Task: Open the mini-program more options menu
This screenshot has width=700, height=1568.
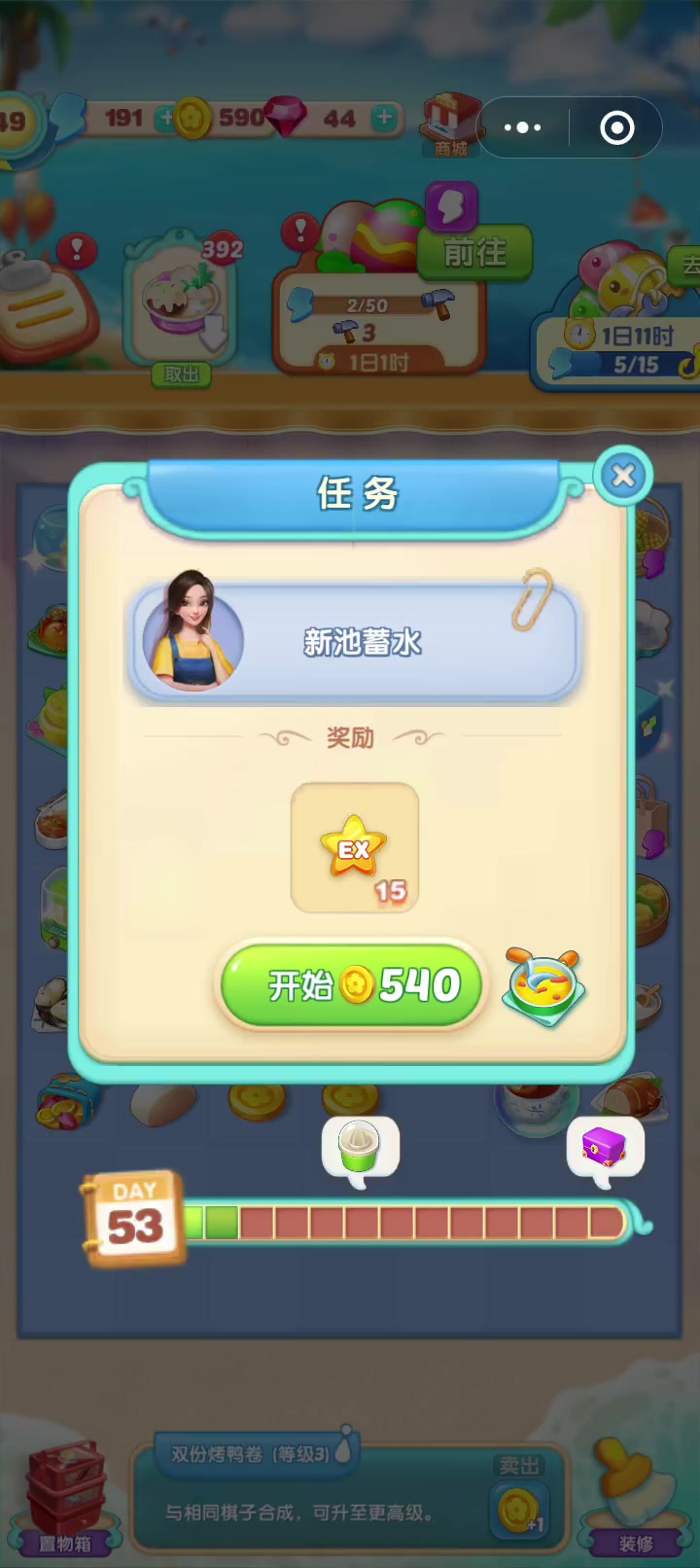Action: tap(523, 127)
